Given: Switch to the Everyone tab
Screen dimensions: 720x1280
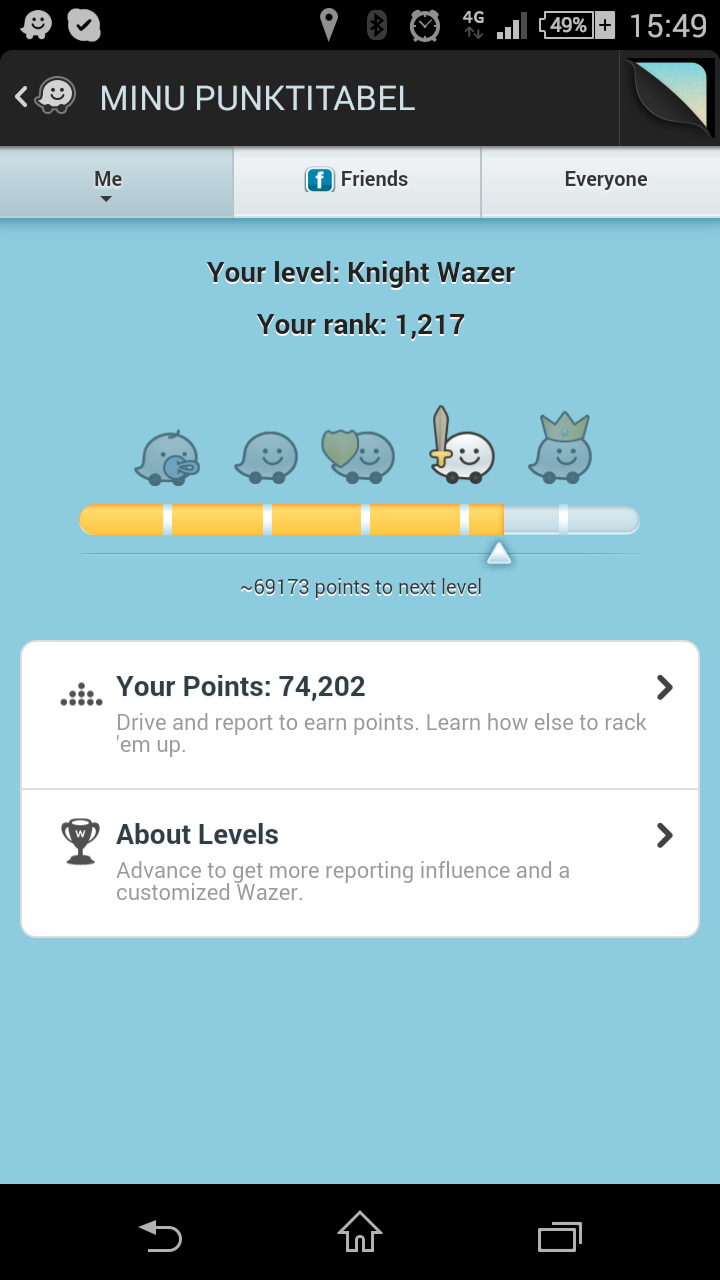Looking at the screenshot, I should click(x=604, y=180).
